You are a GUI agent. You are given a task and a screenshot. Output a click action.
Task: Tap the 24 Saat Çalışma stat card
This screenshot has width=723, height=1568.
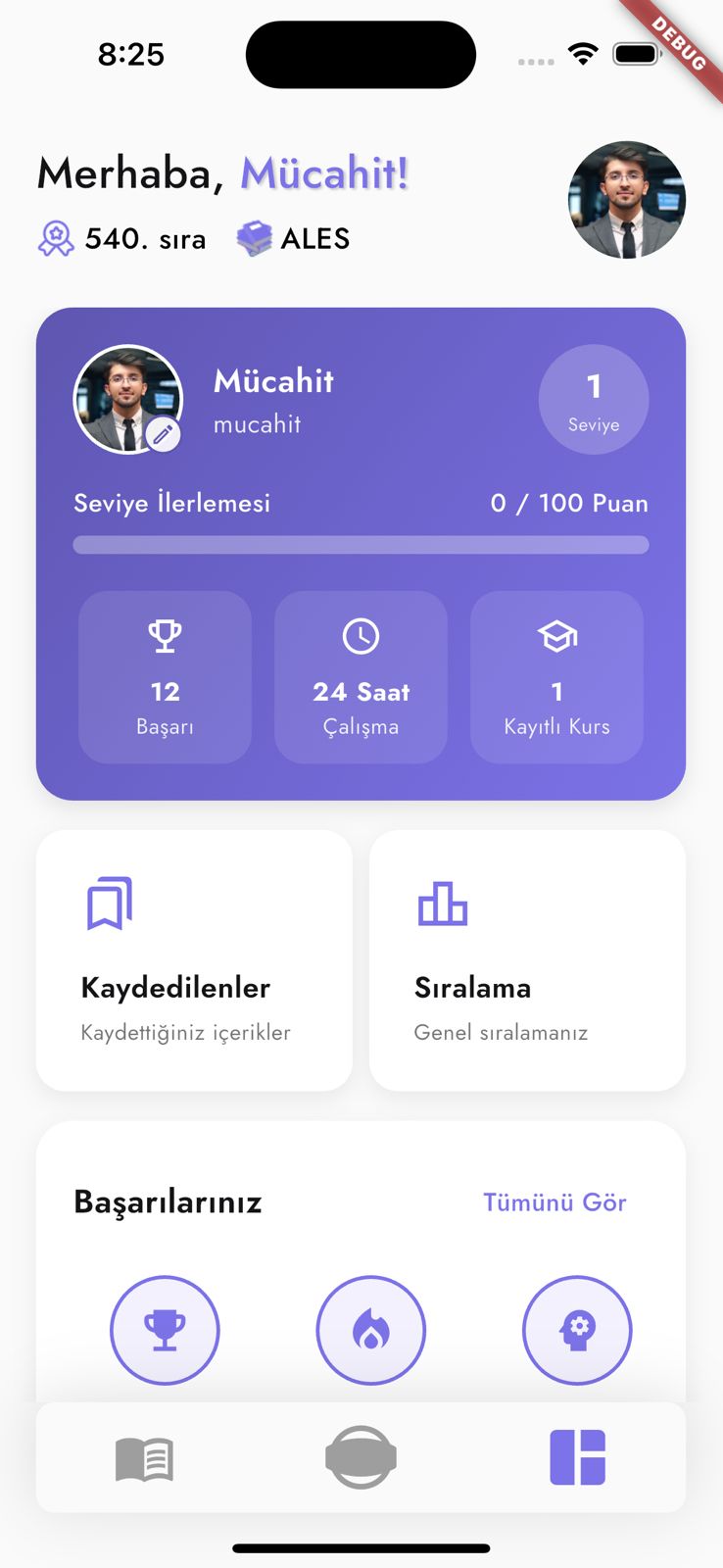pos(361,676)
